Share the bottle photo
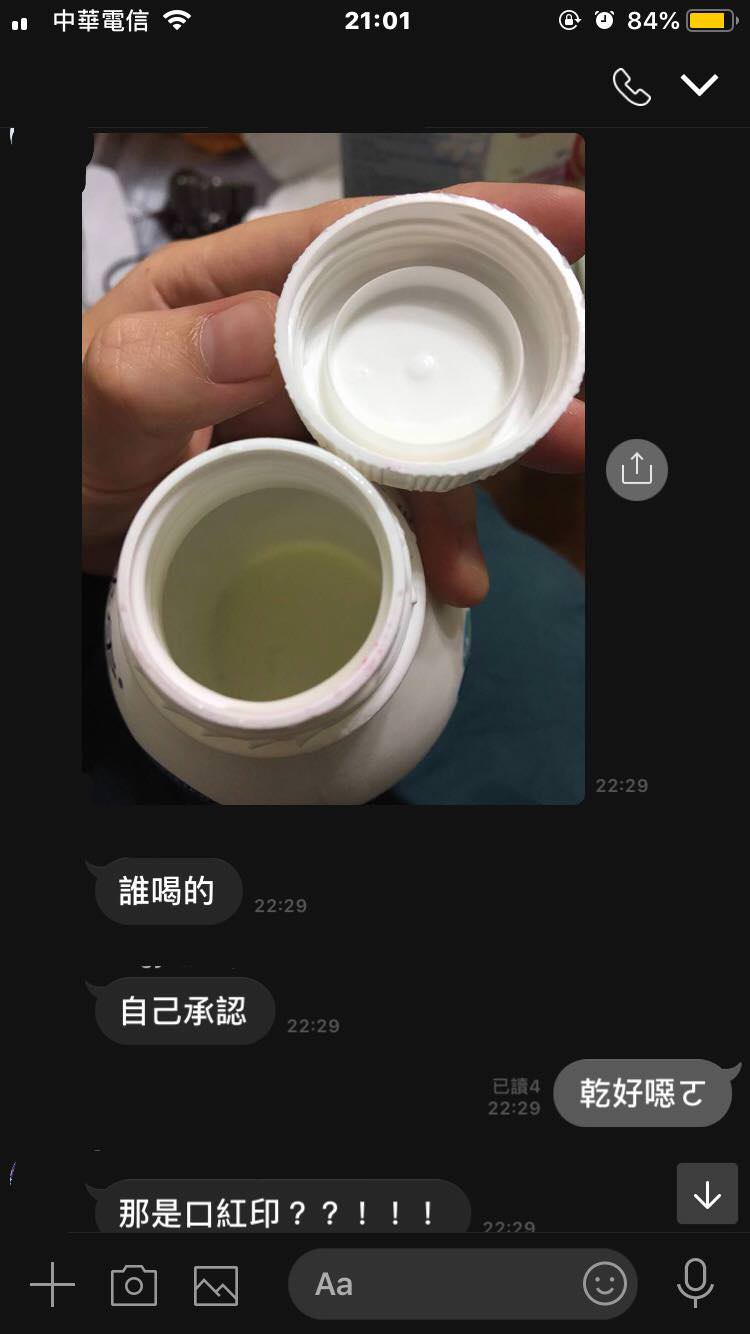Viewport: 750px width, 1334px height. (636, 469)
